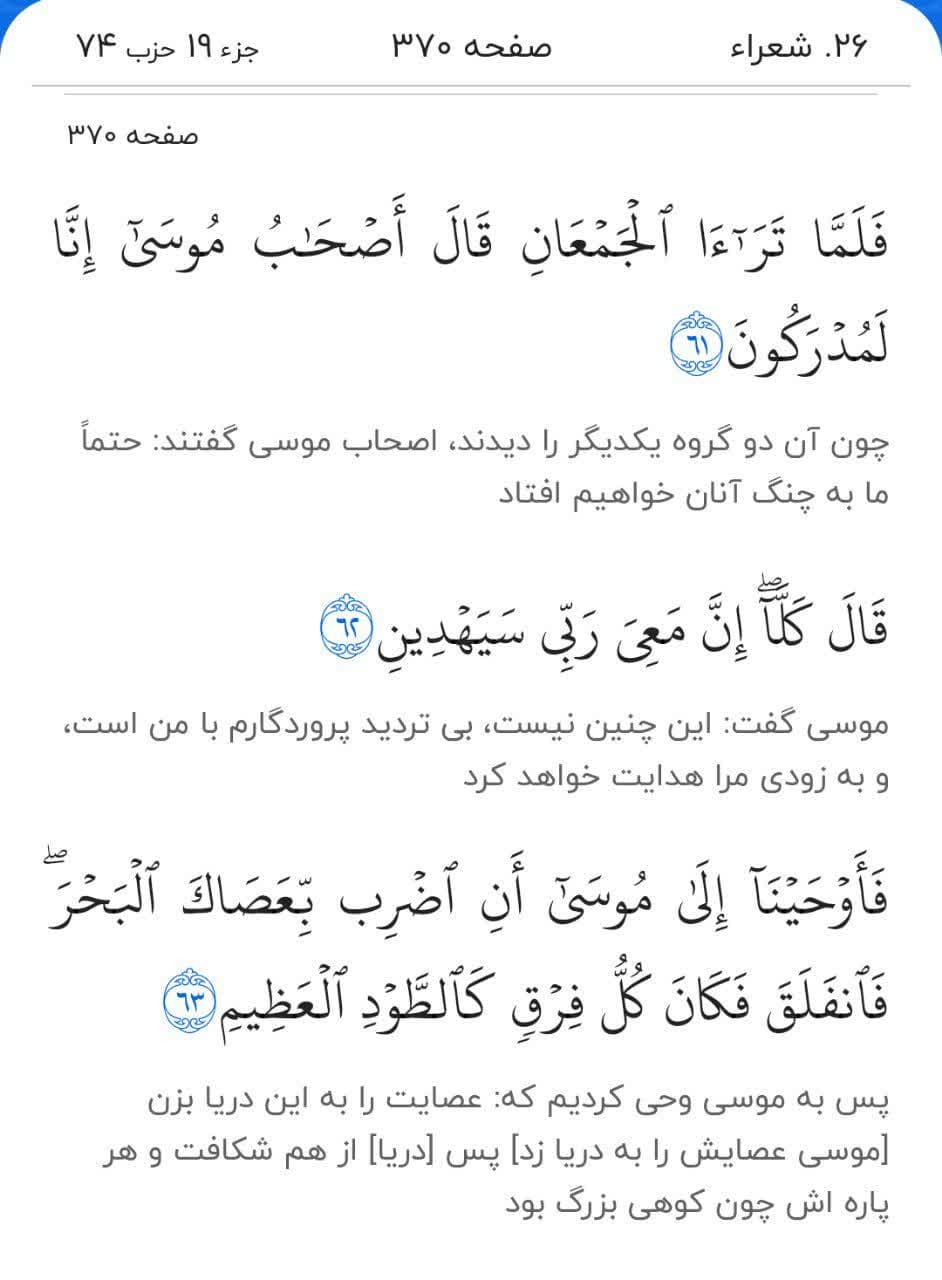Open the surah selector labeled ۲۶. شعراء
Viewport: 942px width, 1280px height.
point(797,47)
